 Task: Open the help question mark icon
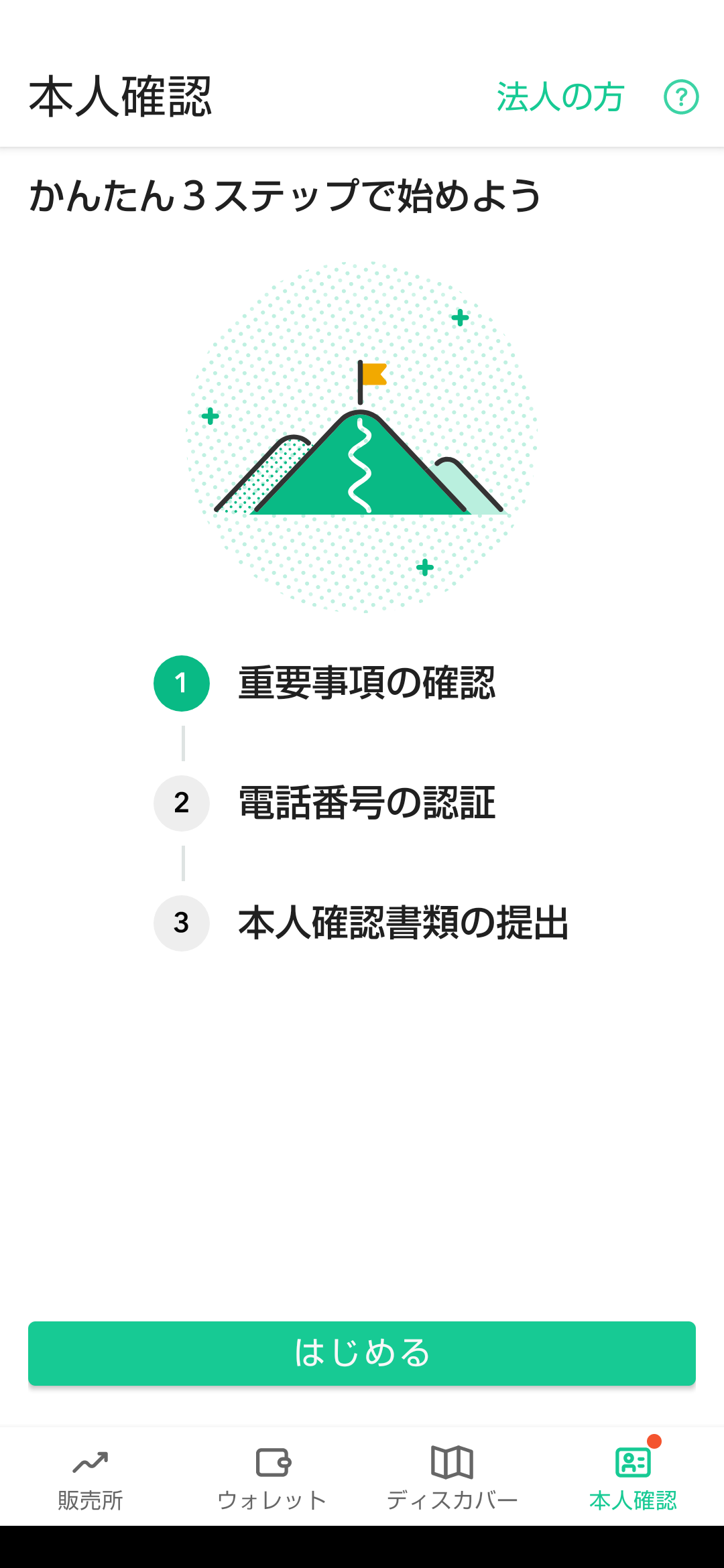tap(681, 97)
